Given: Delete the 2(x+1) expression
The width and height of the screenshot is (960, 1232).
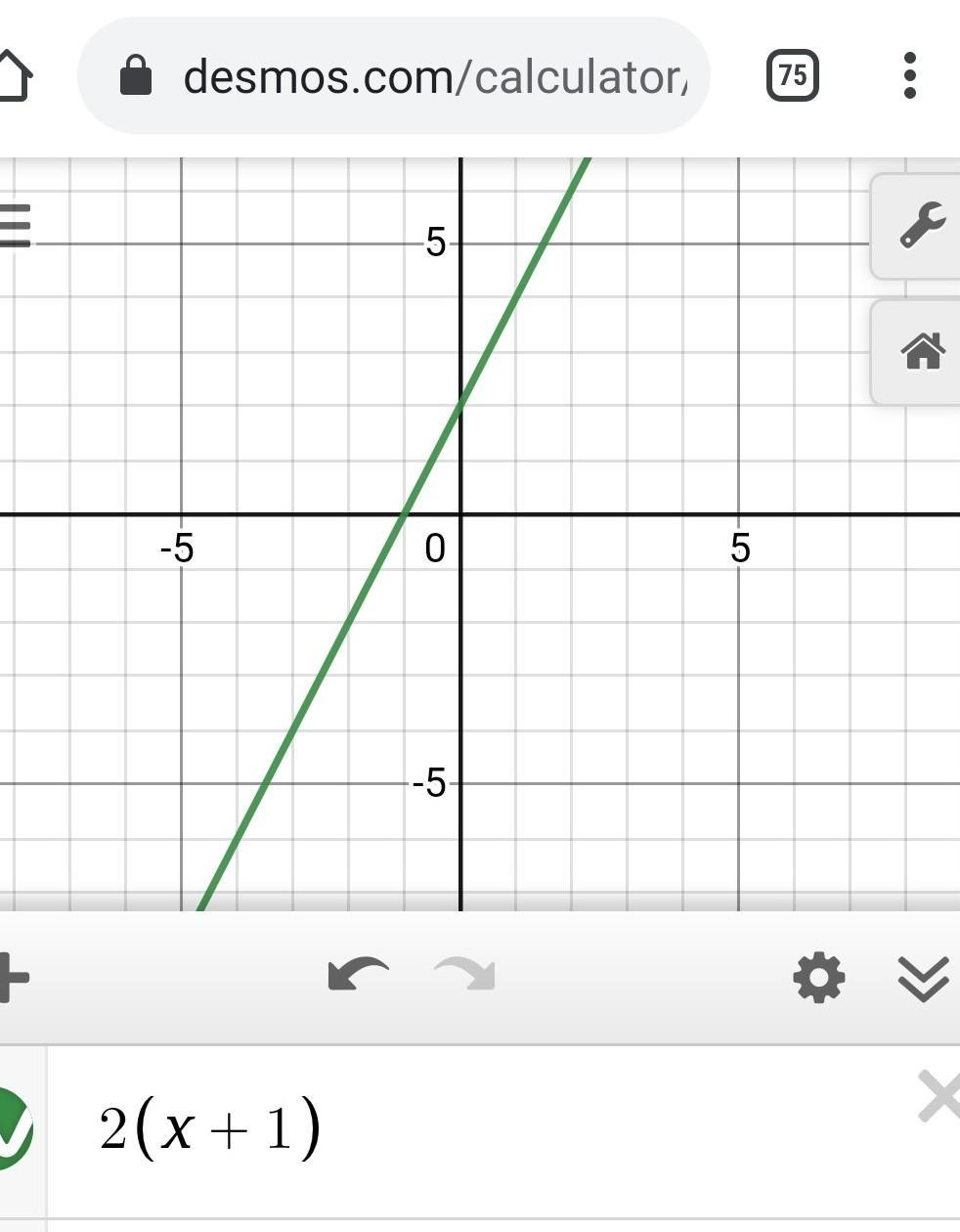Looking at the screenshot, I should pos(939,1097).
